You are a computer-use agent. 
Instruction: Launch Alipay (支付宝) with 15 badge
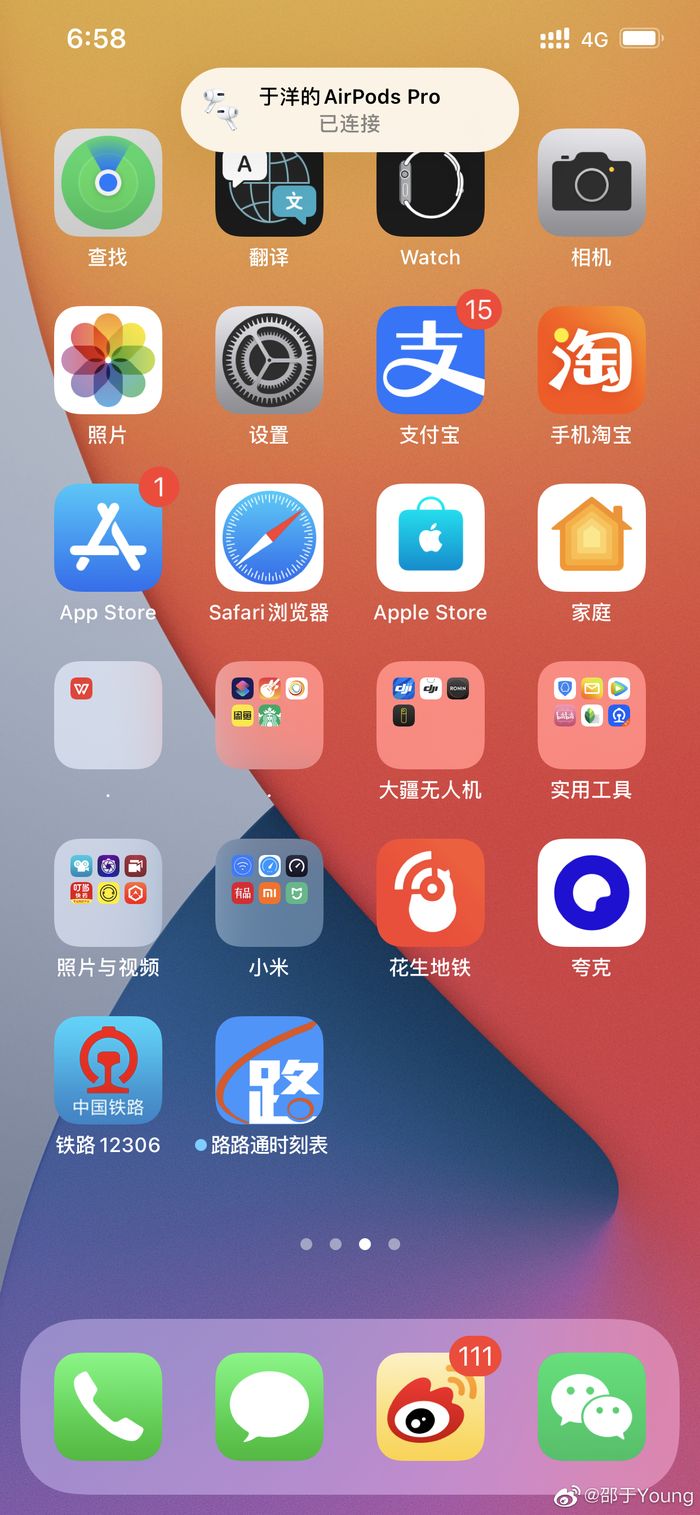[x=430, y=360]
